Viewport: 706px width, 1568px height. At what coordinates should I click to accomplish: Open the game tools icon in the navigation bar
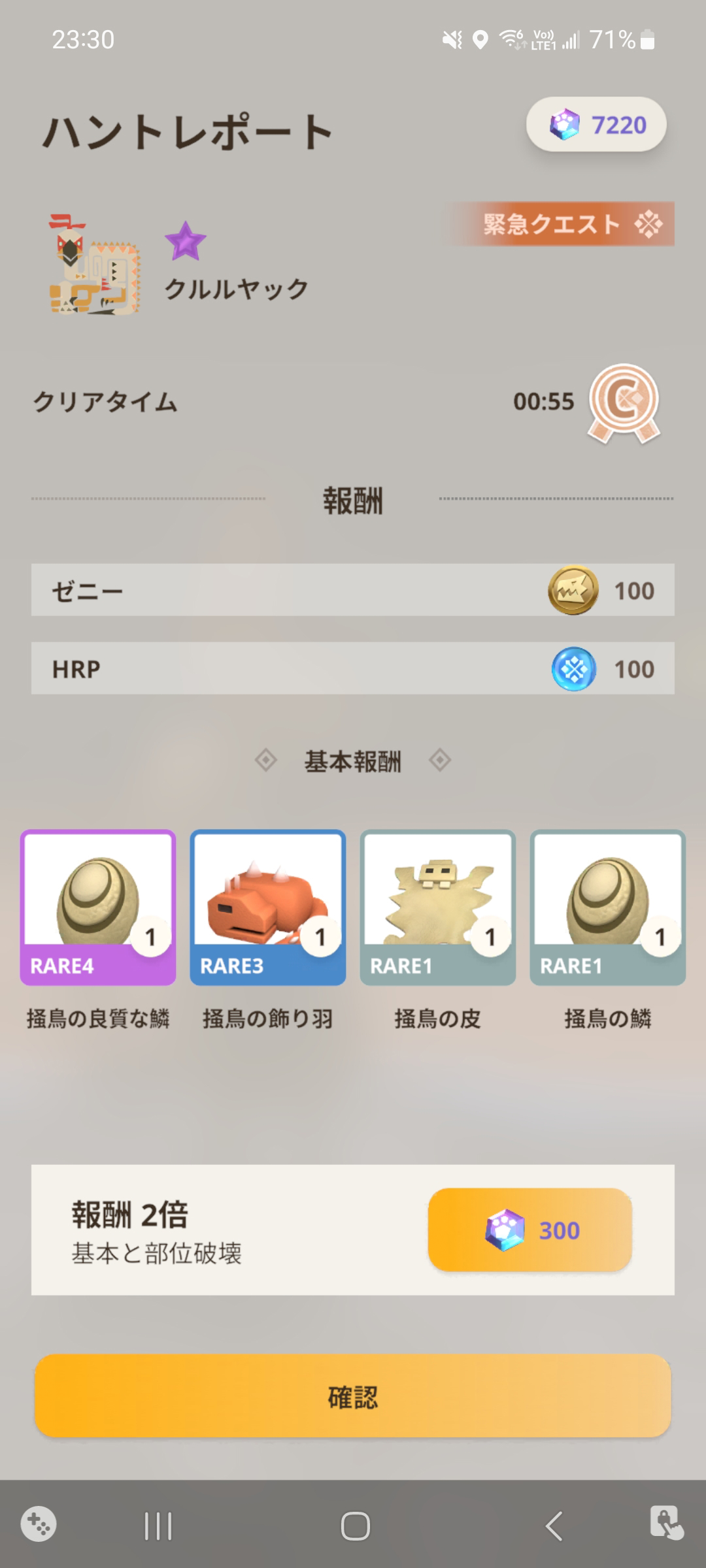pyautogui.click(x=39, y=1524)
